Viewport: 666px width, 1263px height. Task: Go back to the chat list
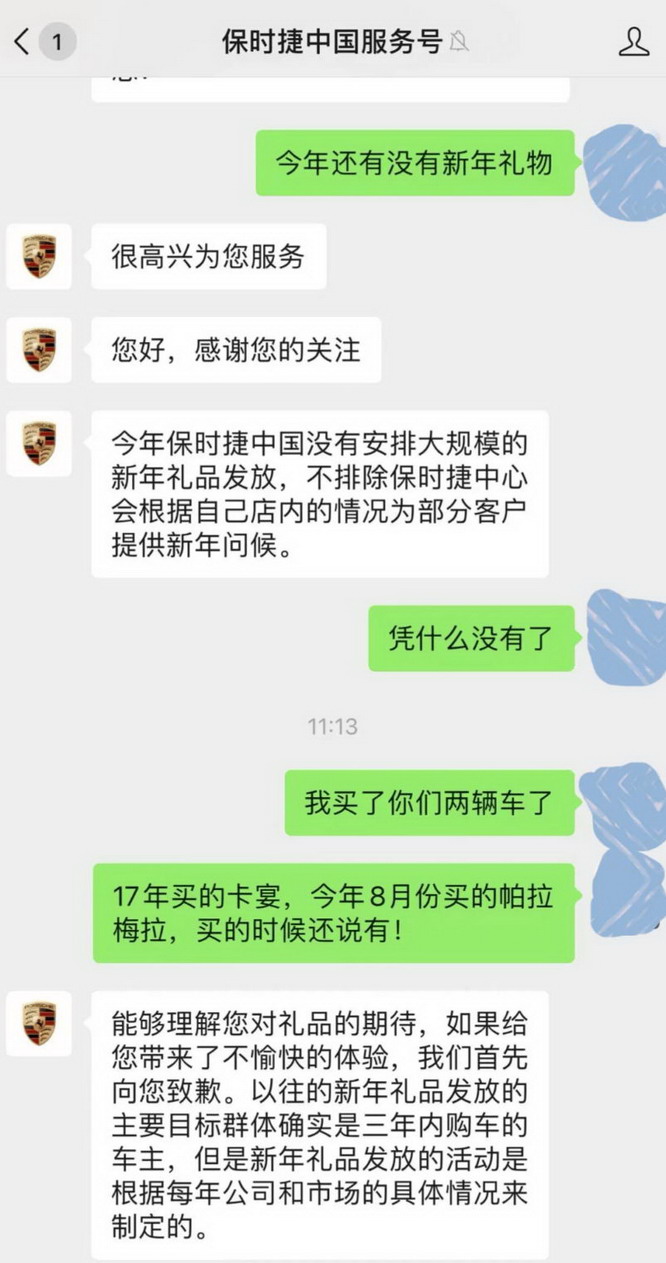[41, 42]
